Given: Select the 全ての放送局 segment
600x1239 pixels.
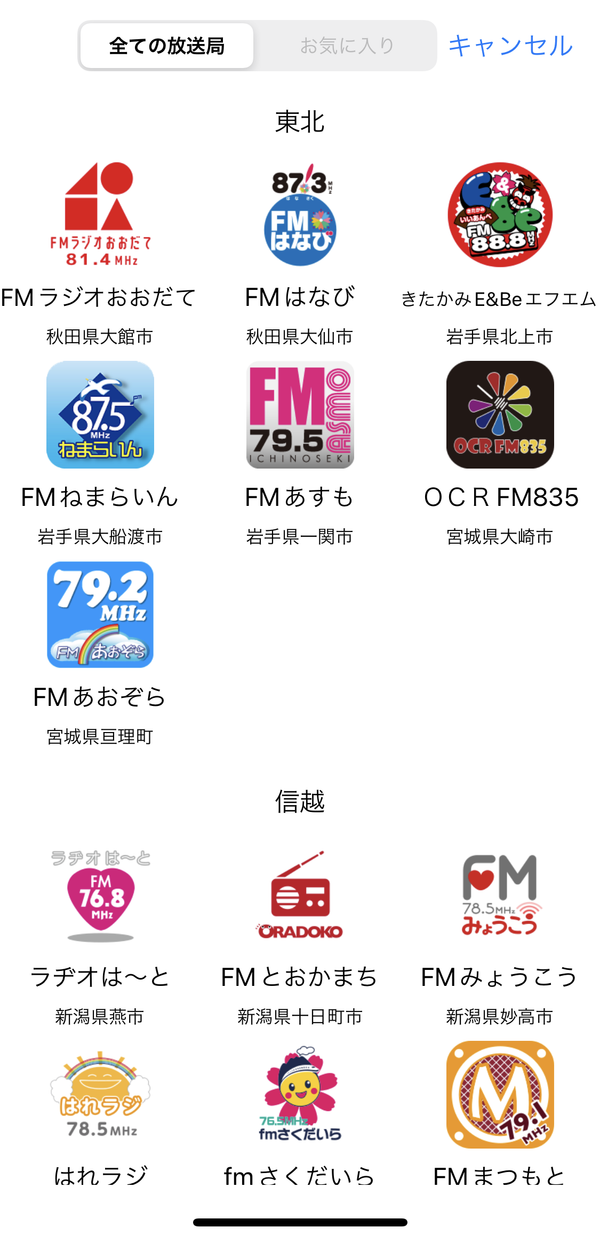Looking at the screenshot, I should pos(167,46).
